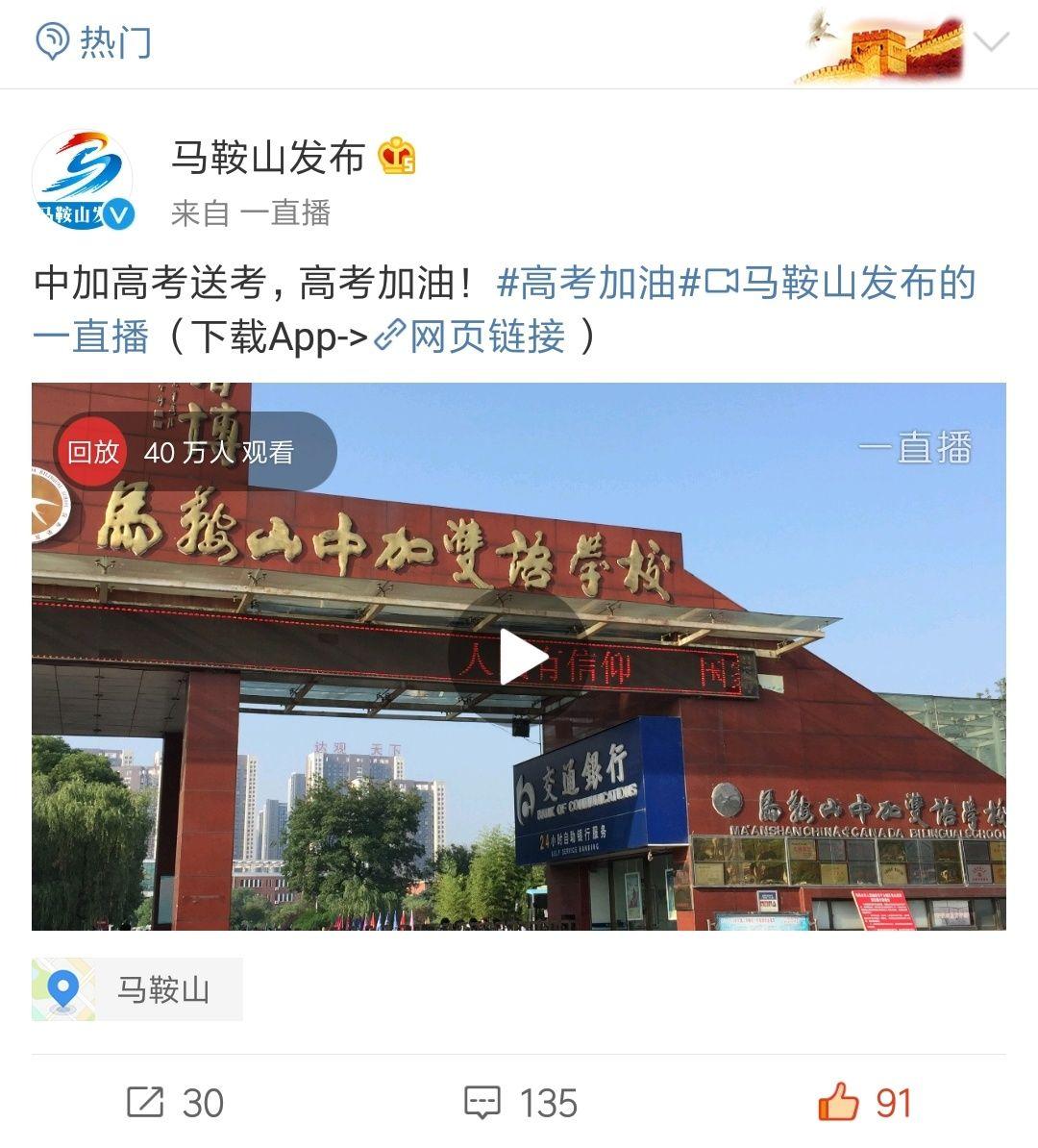
Task: Open the 马鞍山发布 account name
Action: (x=268, y=157)
